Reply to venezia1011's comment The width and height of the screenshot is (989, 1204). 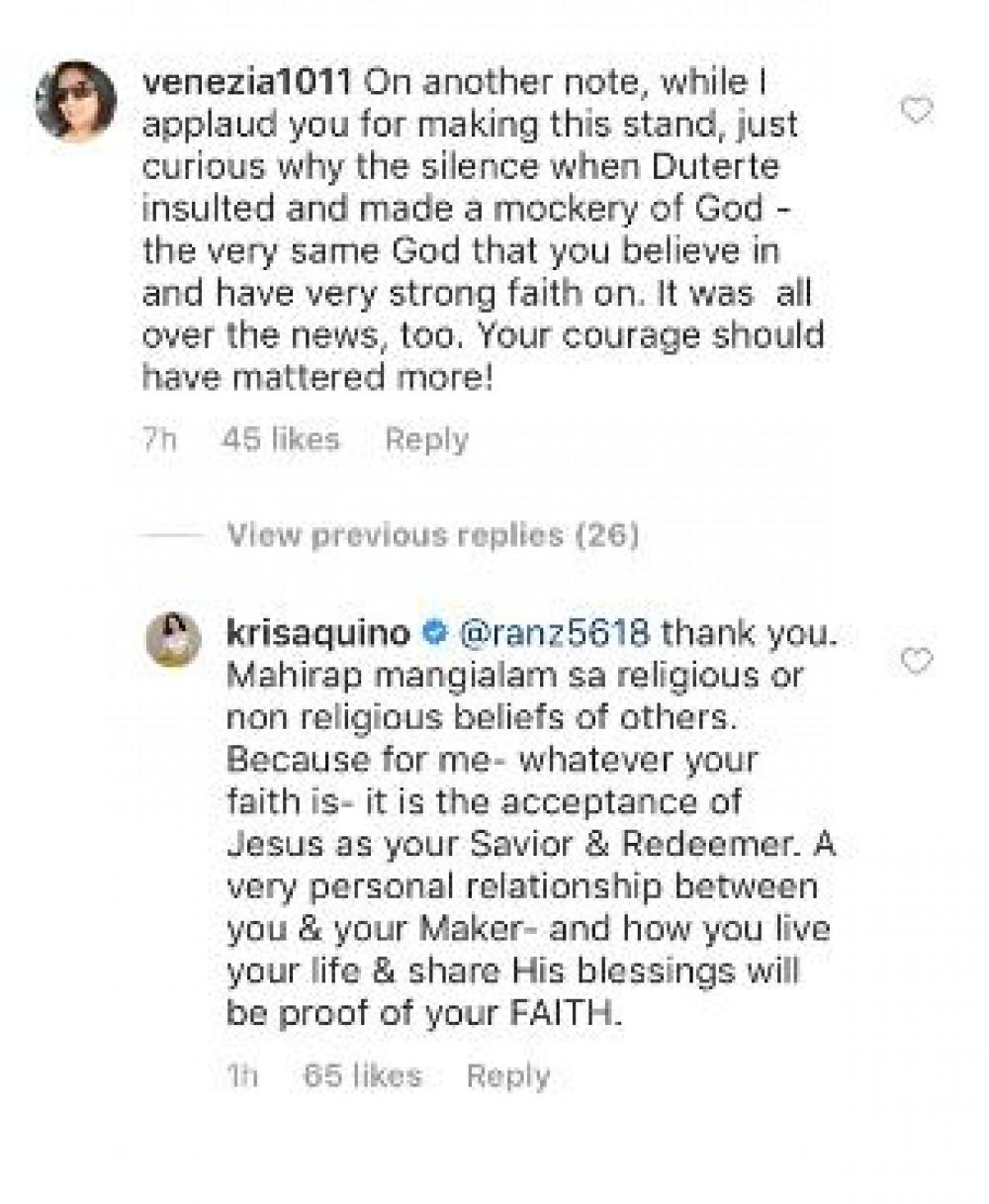click(426, 439)
